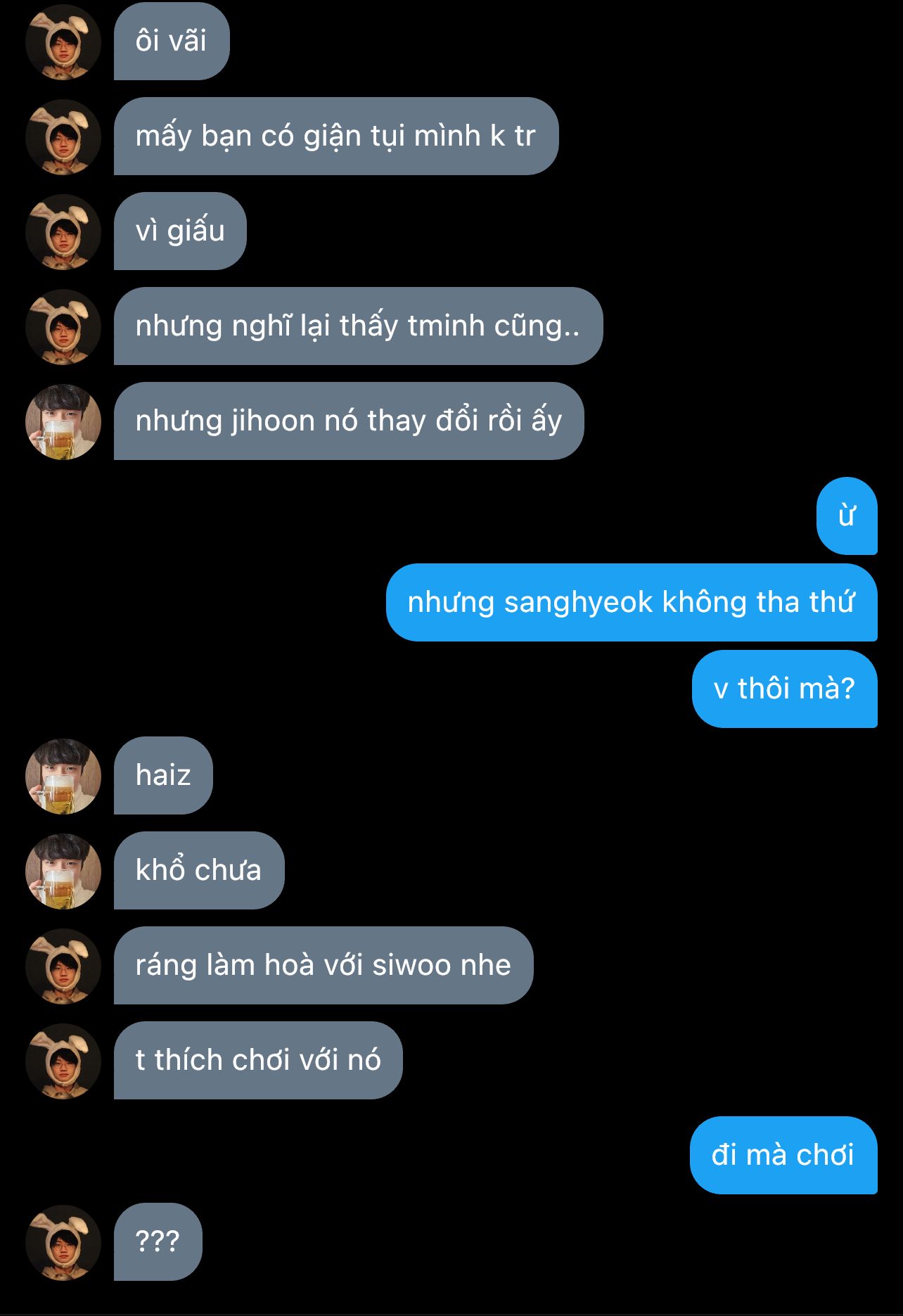Open avatar next to "vì giấu" message

pos(63,232)
